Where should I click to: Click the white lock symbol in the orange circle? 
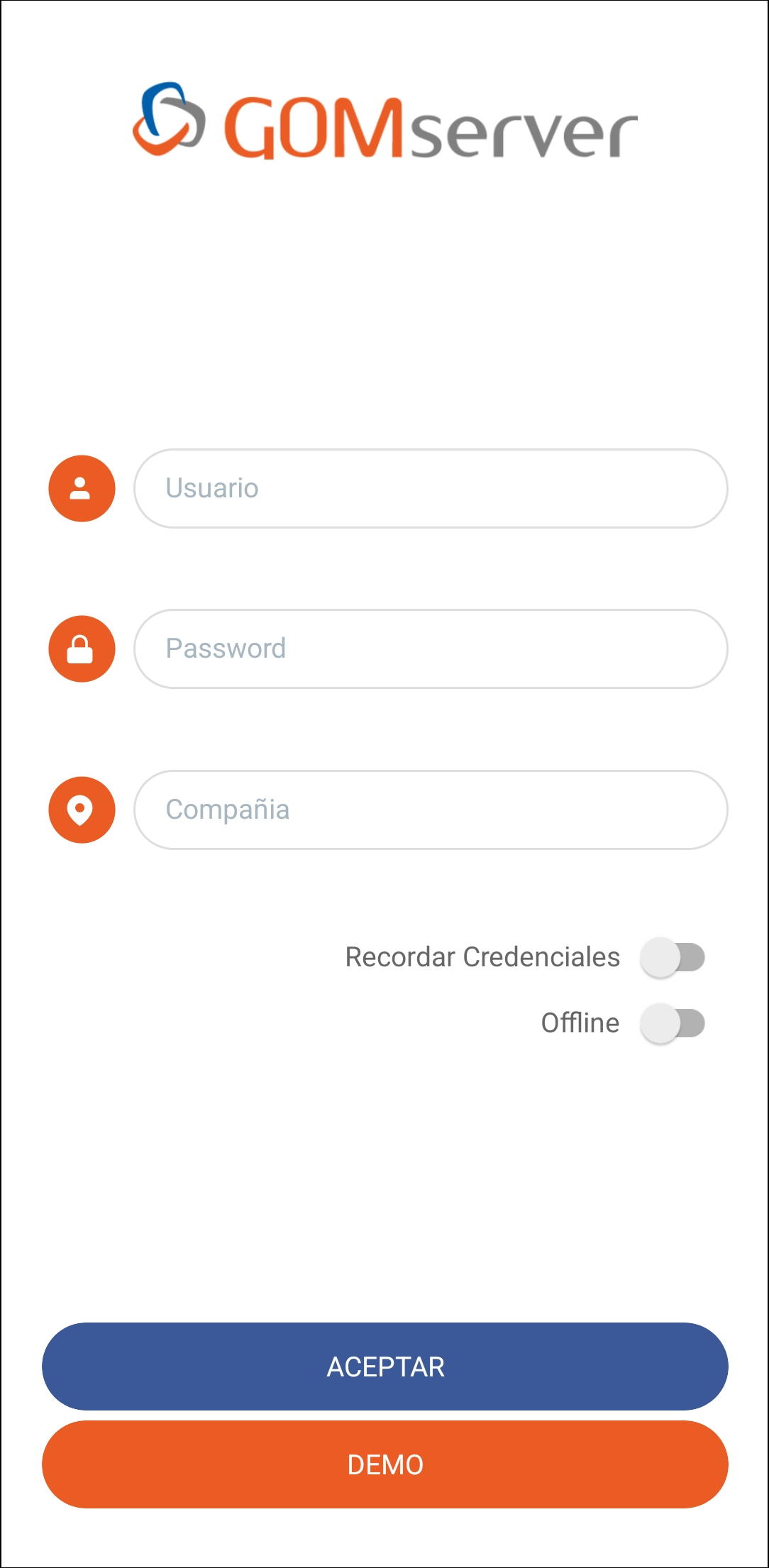81,648
